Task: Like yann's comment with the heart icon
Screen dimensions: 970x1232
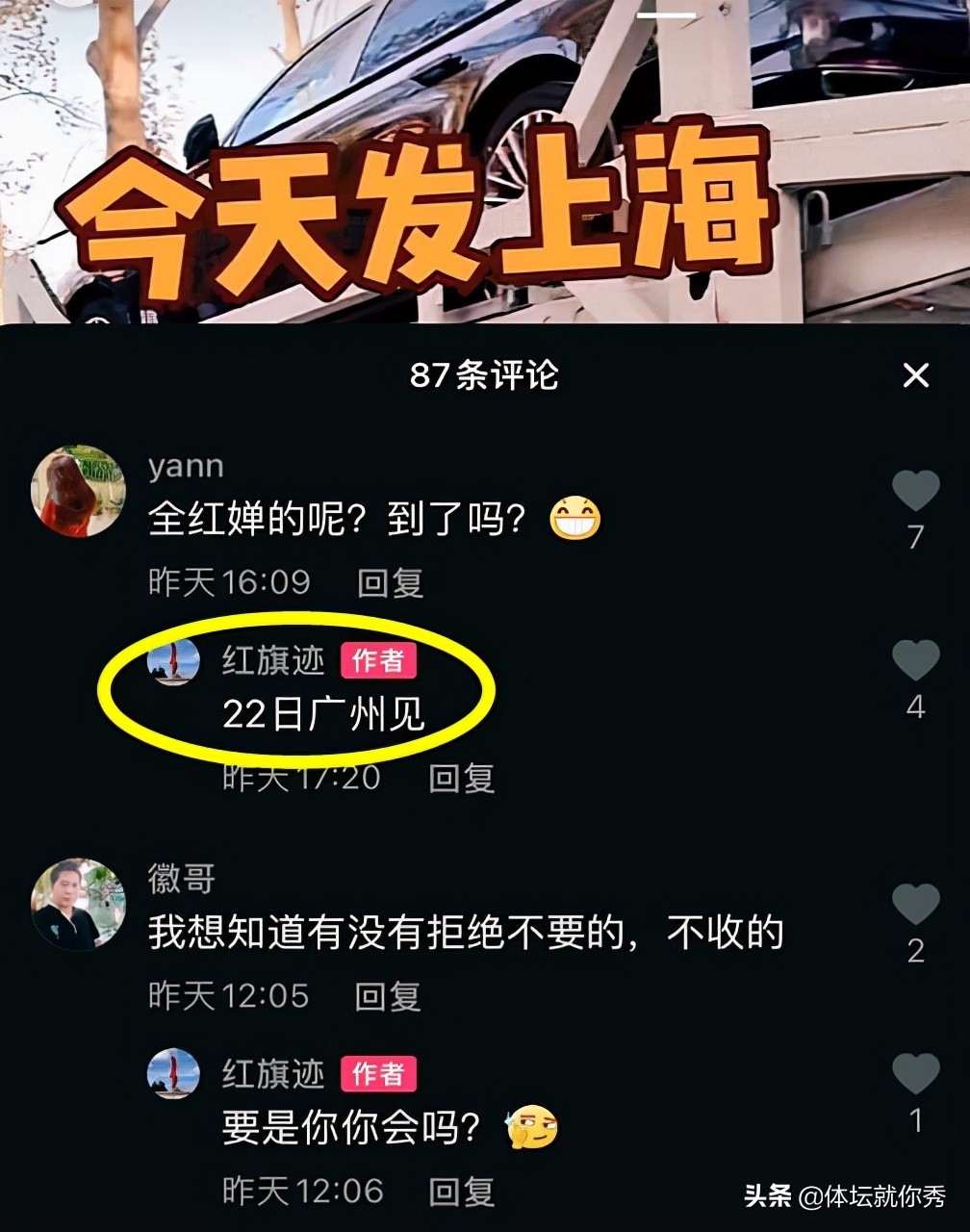Action: coord(915,487)
